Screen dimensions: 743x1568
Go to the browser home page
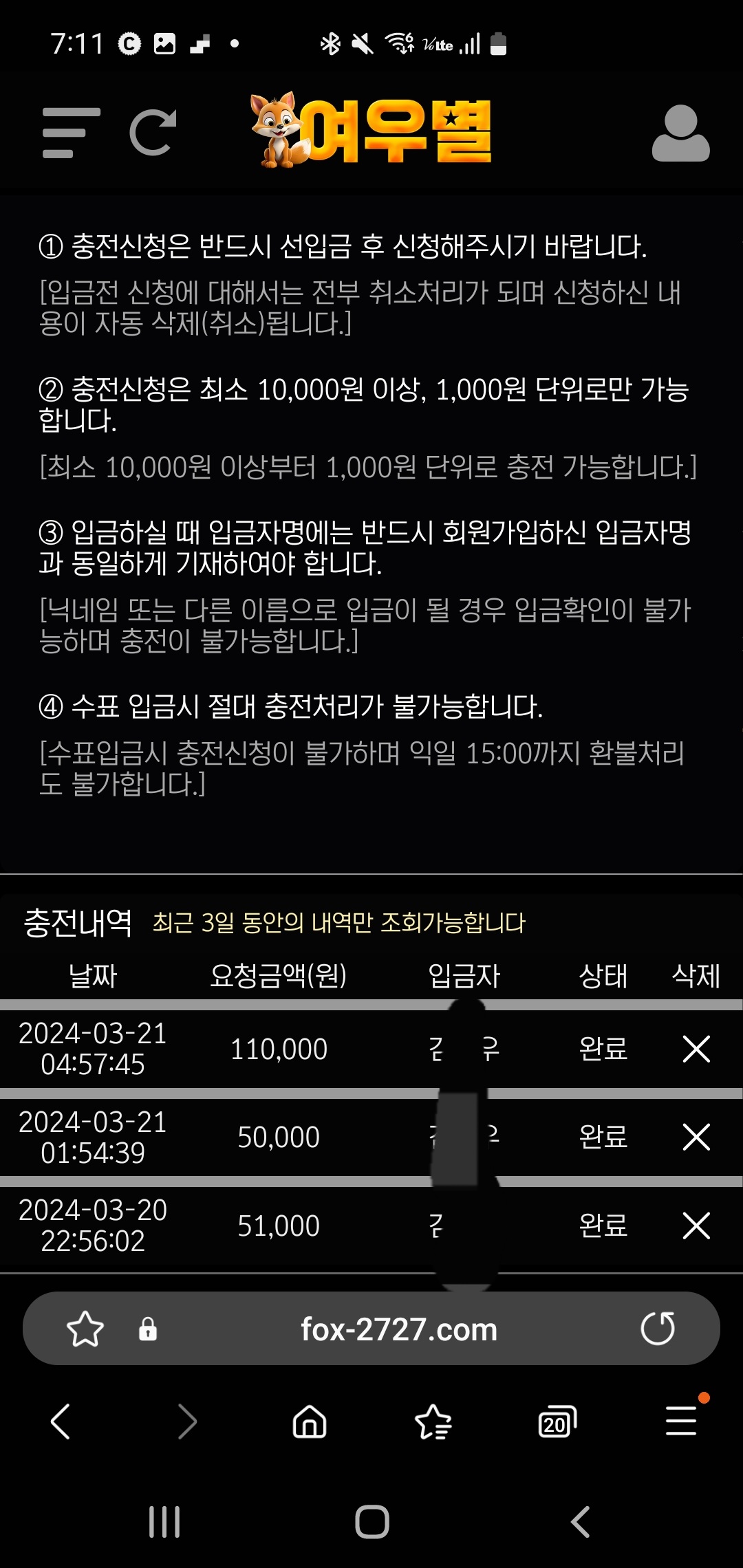pyautogui.click(x=310, y=1422)
